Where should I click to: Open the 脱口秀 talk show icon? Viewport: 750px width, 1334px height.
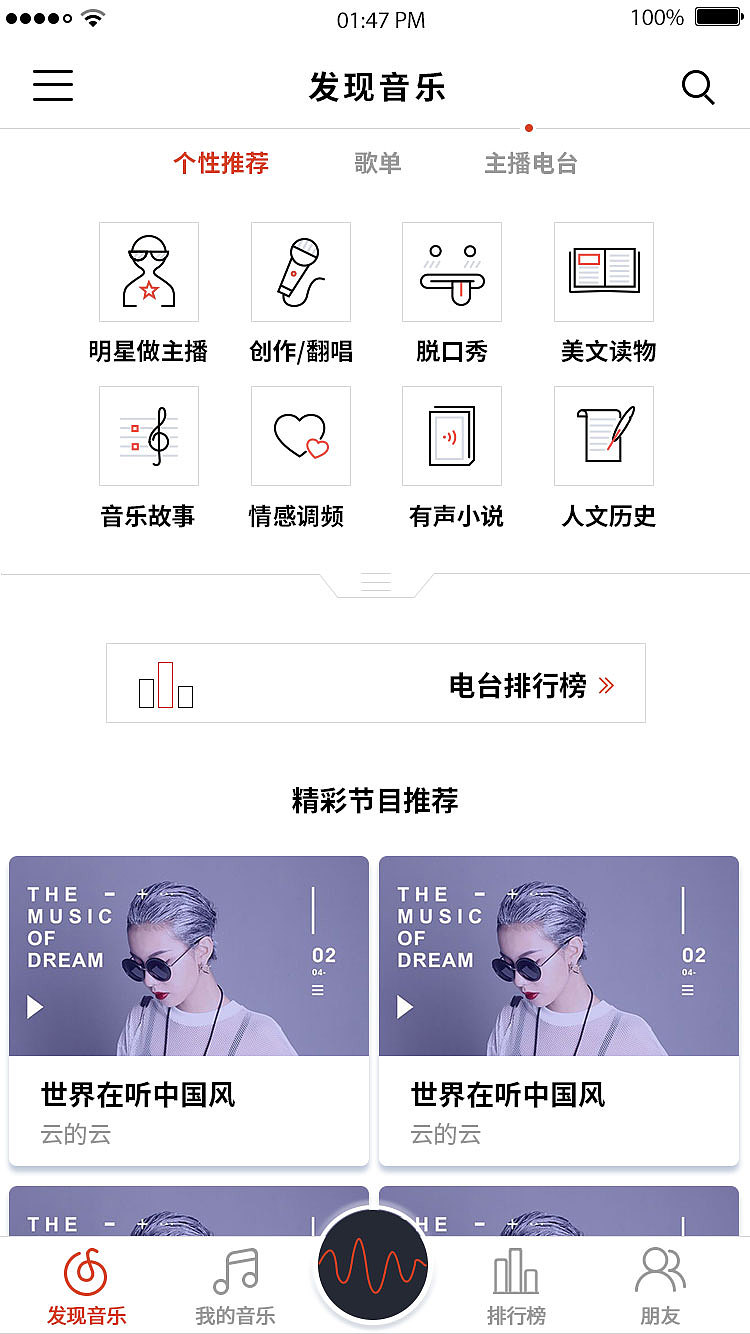click(x=452, y=271)
